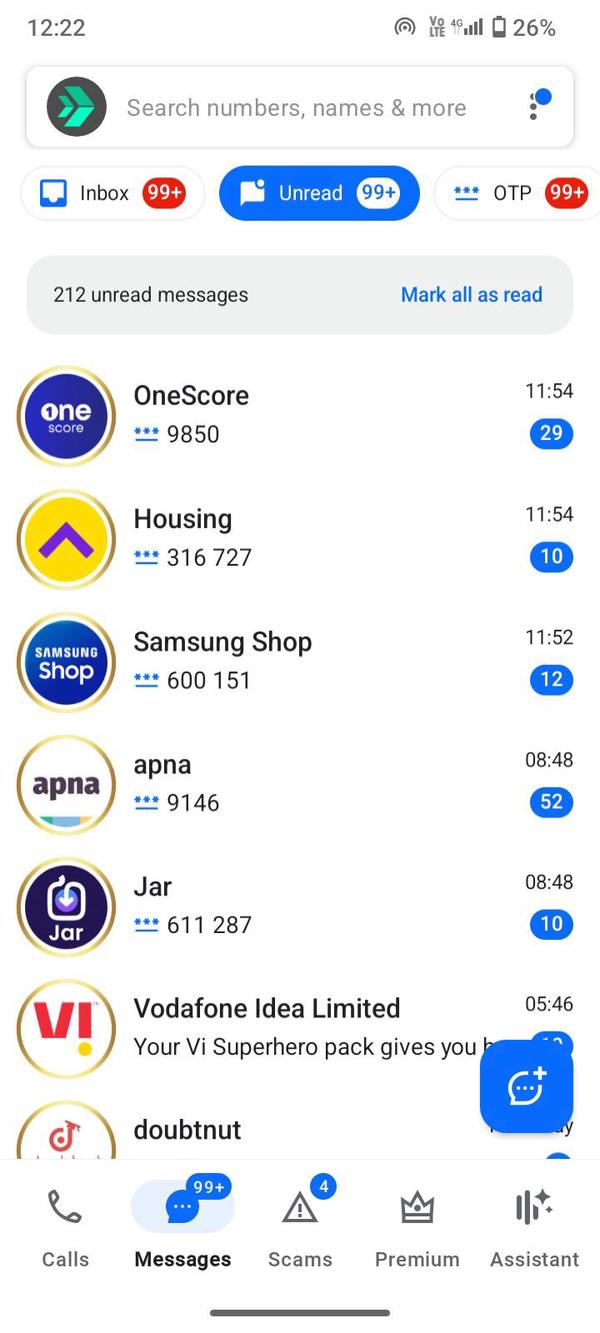
Task: Compose a new message
Action: click(x=526, y=1086)
